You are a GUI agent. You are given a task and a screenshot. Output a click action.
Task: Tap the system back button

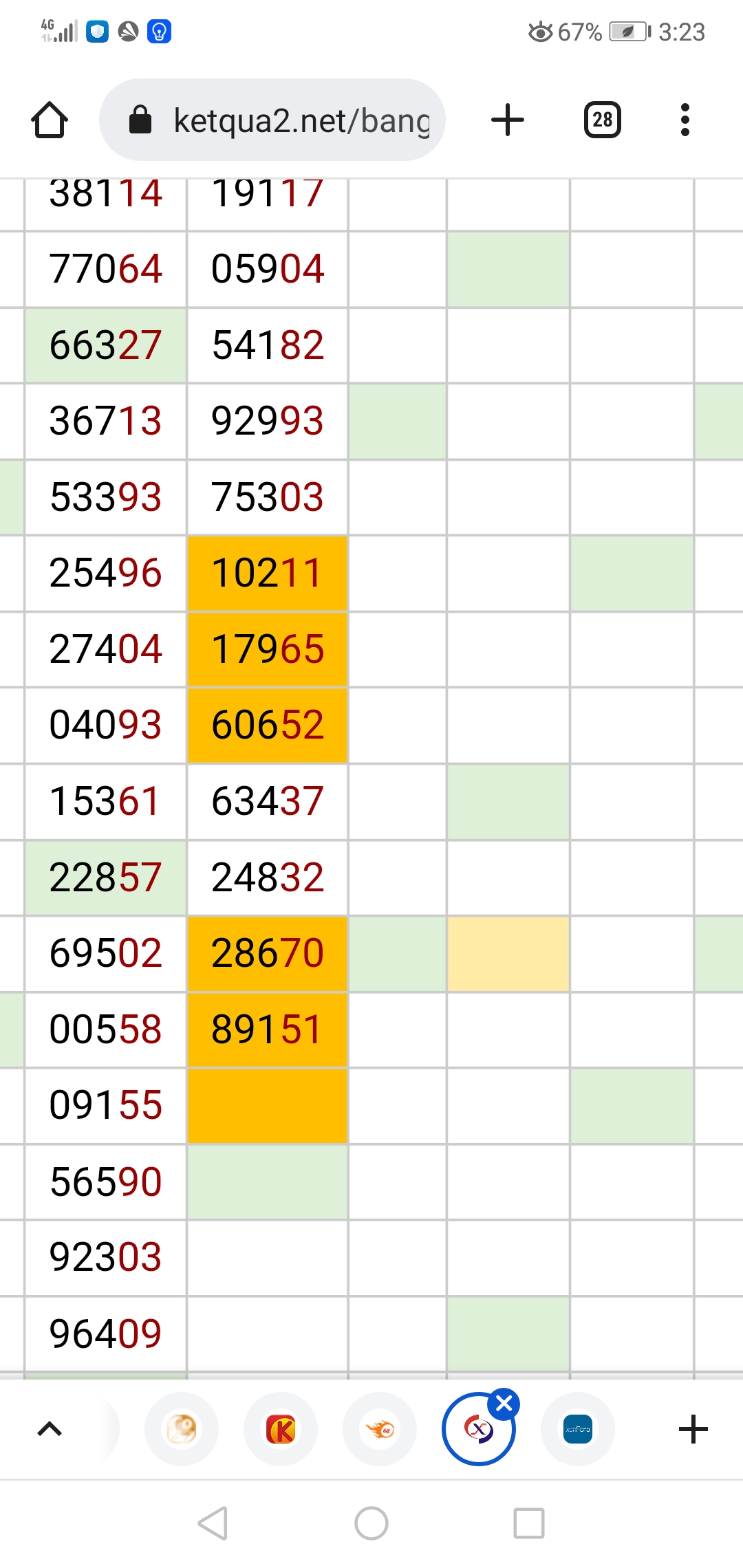click(213, 1523)
